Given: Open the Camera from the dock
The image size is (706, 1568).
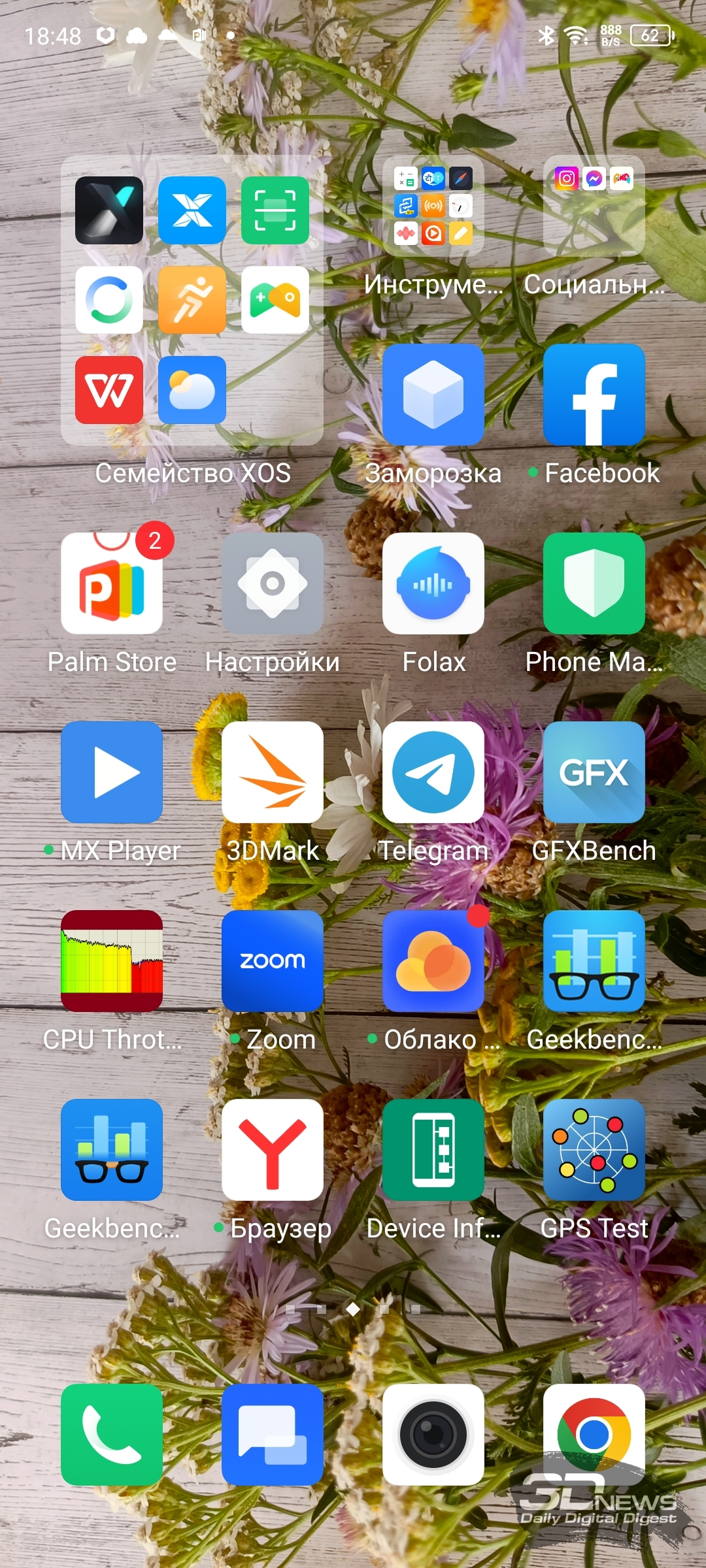Looking at the screenshot, I should 433,1435.
